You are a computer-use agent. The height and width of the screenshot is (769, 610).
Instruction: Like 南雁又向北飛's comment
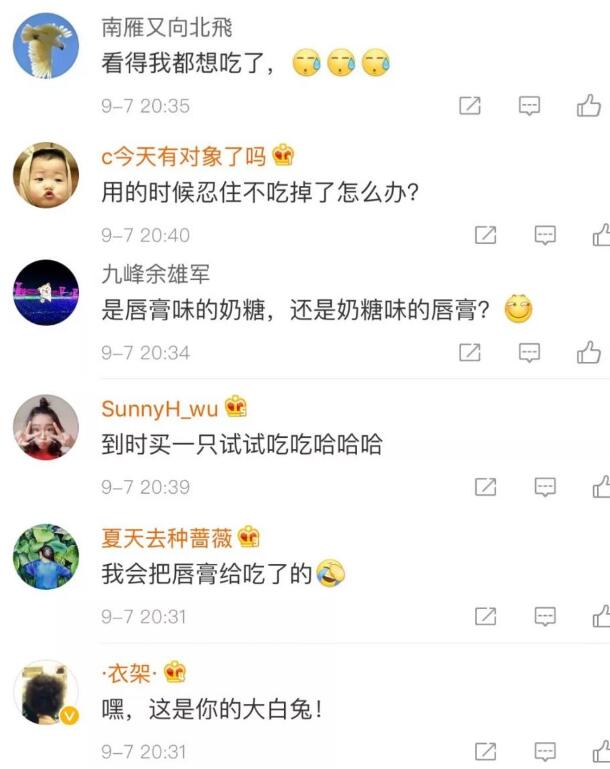(x=589, y=106)
